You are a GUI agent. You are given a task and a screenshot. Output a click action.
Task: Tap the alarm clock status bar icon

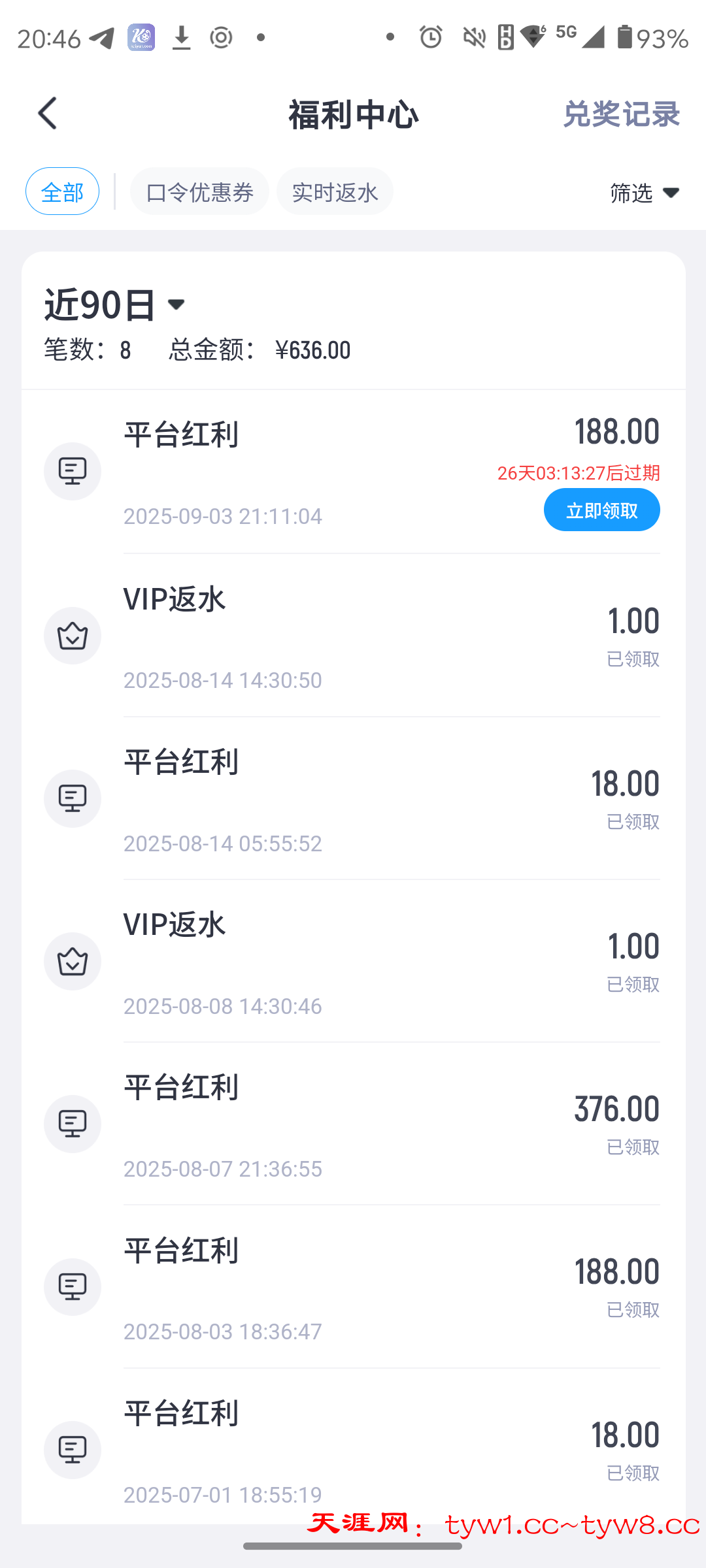coord(430,37)
